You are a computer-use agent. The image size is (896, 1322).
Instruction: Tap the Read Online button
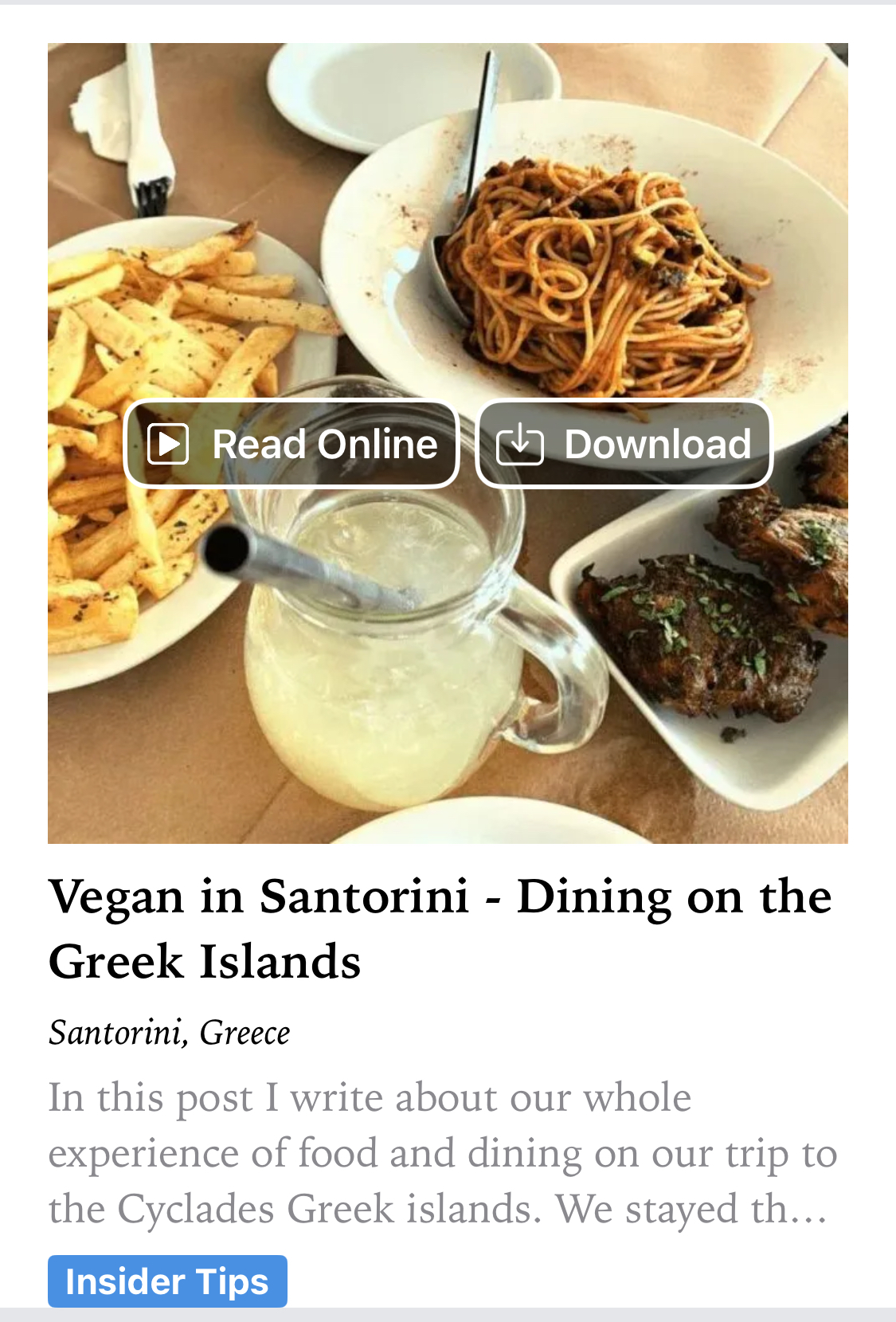pyautogui.click(x=291, y=444)
